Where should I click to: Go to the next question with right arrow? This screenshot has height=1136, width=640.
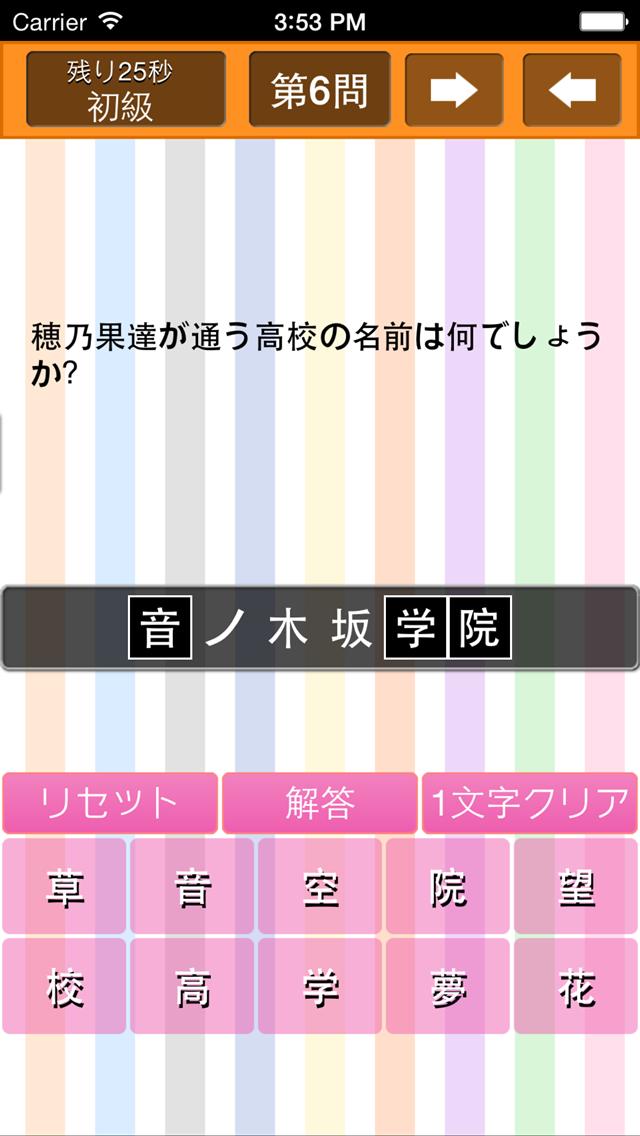[454, 91]
